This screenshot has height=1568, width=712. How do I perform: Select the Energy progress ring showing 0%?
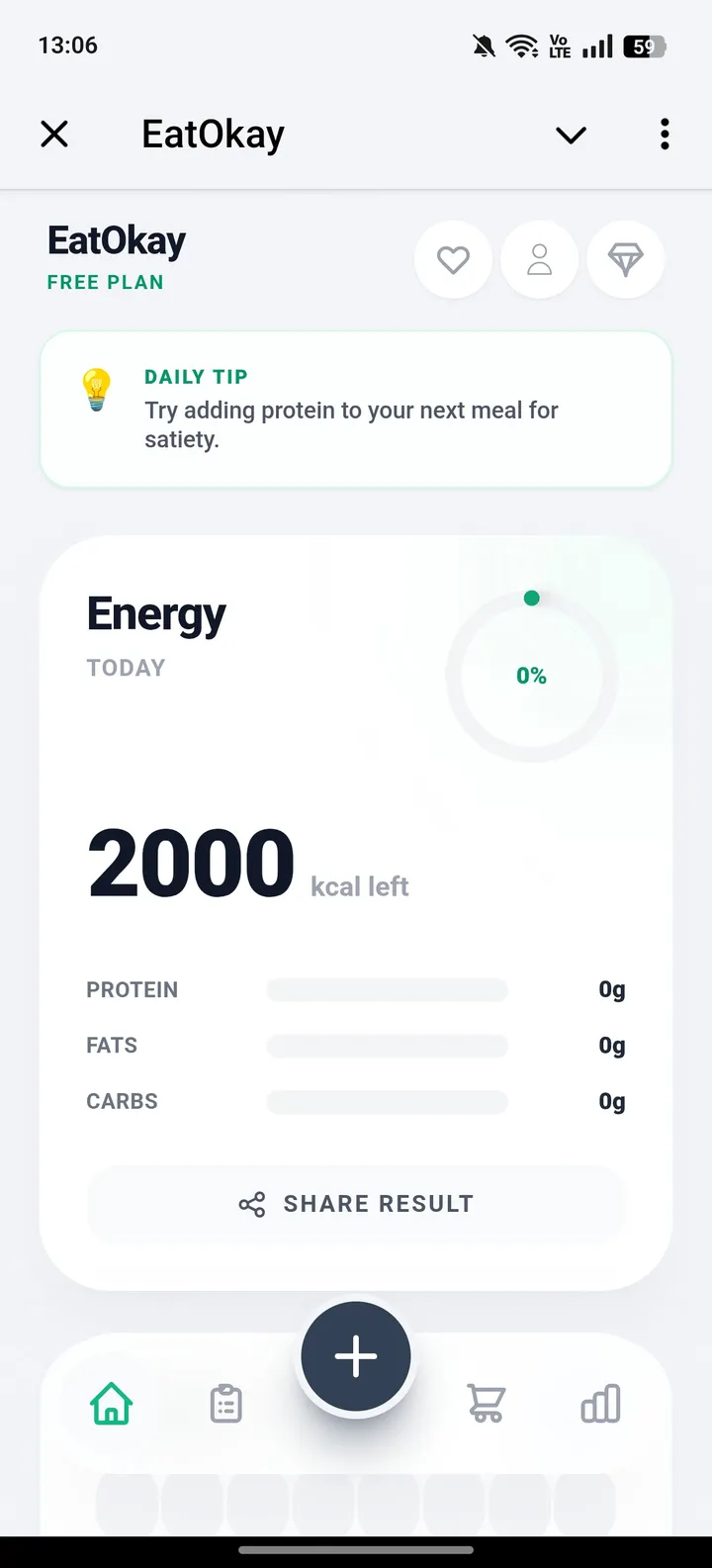[x=532, y=676]
